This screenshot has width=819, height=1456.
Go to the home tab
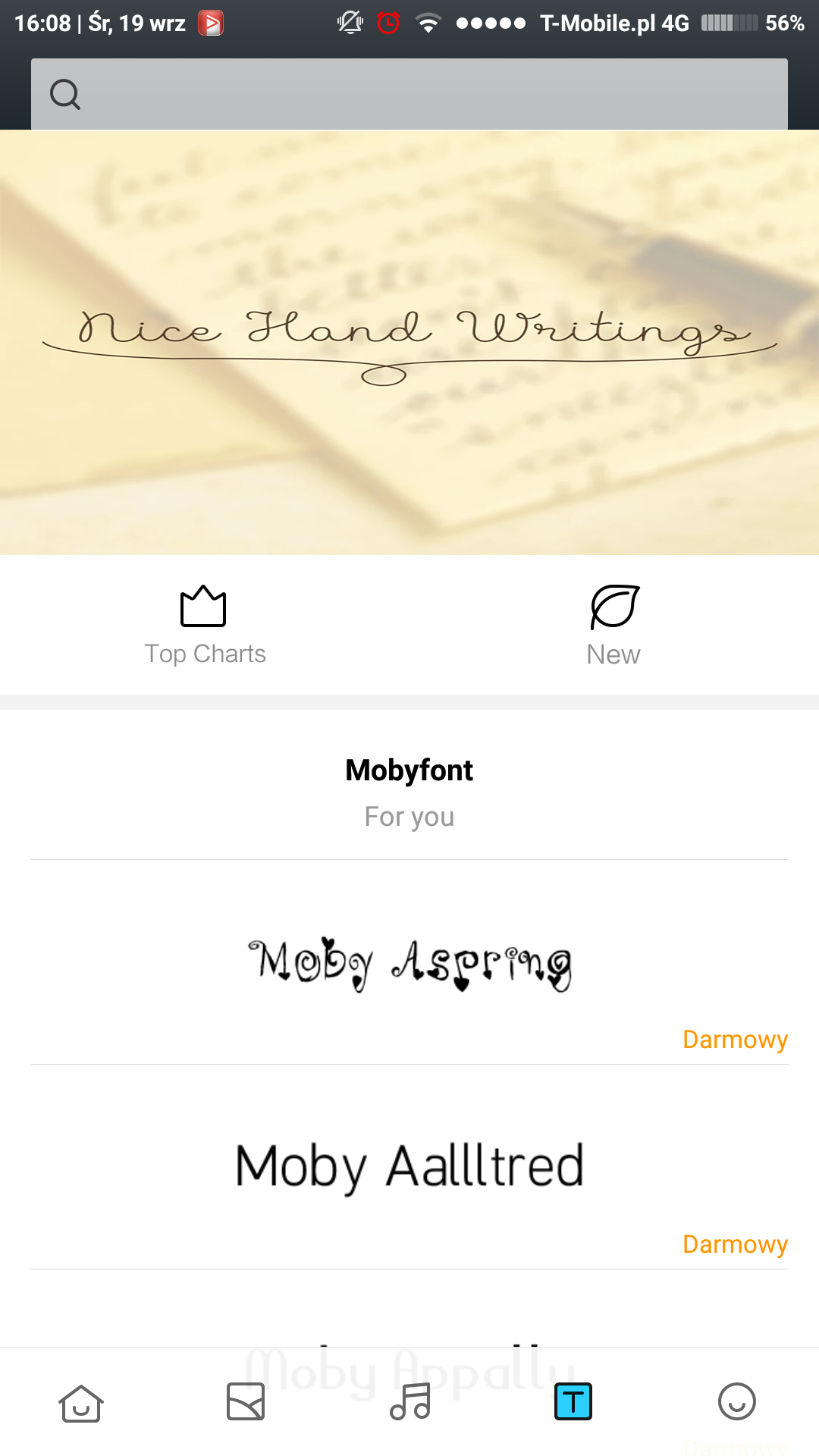(x=81, y=1402)
